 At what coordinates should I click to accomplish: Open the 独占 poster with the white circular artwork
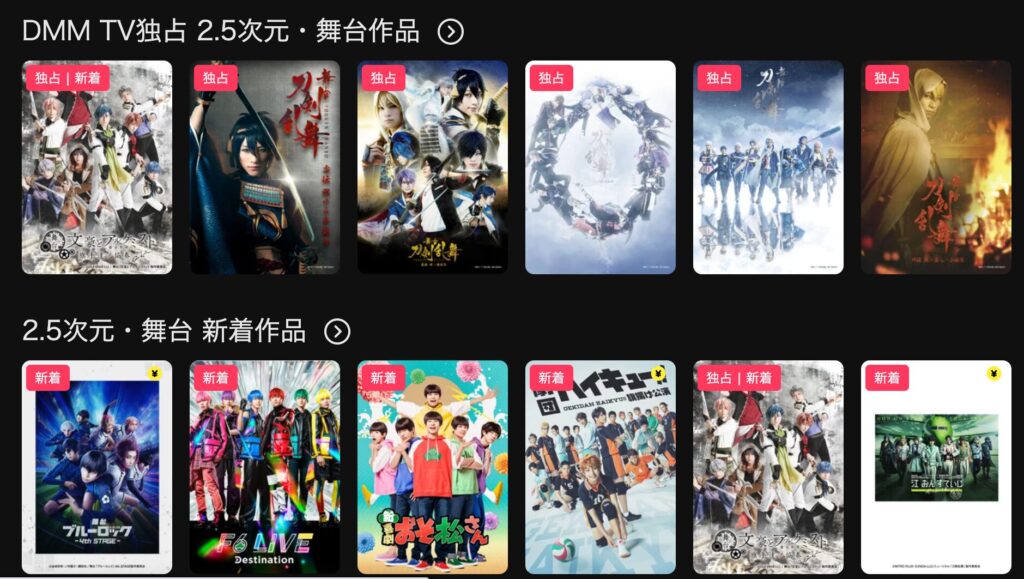601,168
